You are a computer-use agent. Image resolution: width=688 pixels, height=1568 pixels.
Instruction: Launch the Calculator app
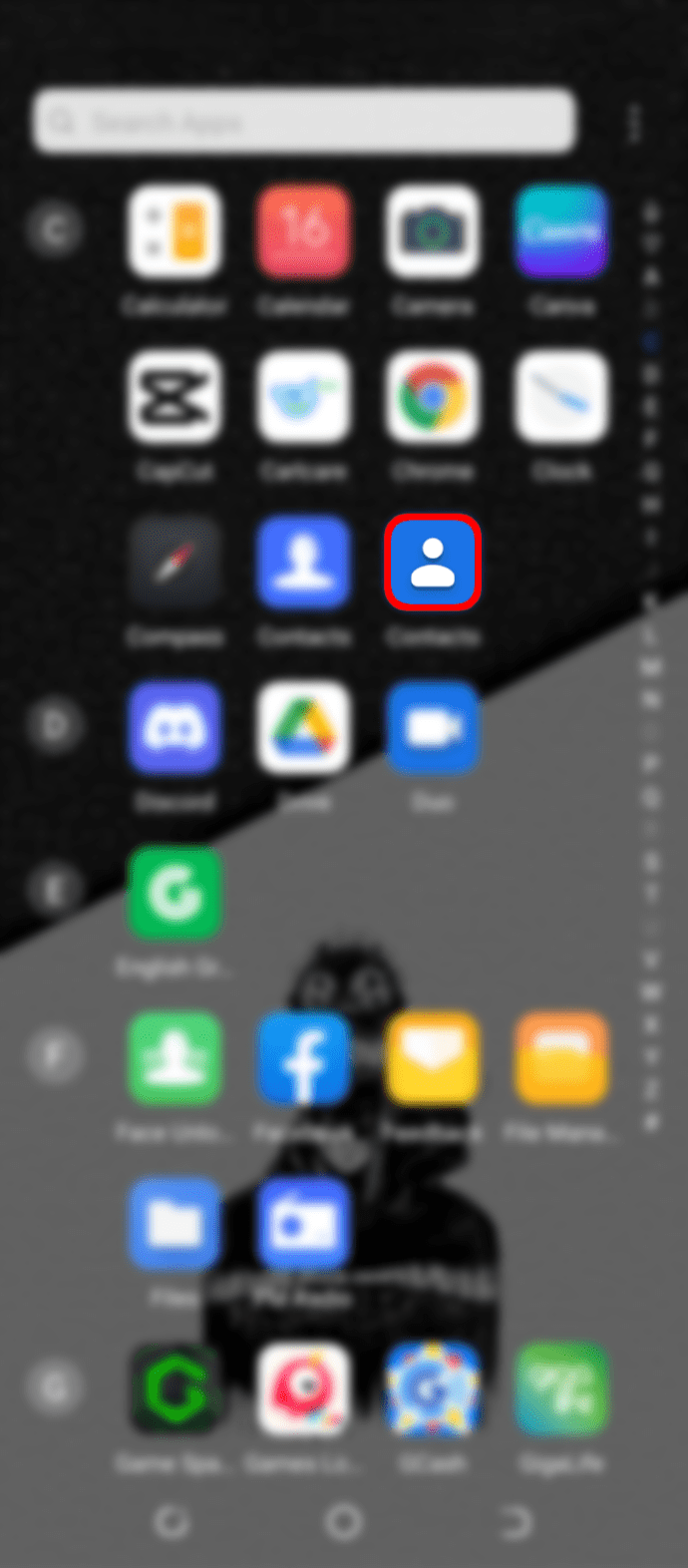(x=174, y=231)
